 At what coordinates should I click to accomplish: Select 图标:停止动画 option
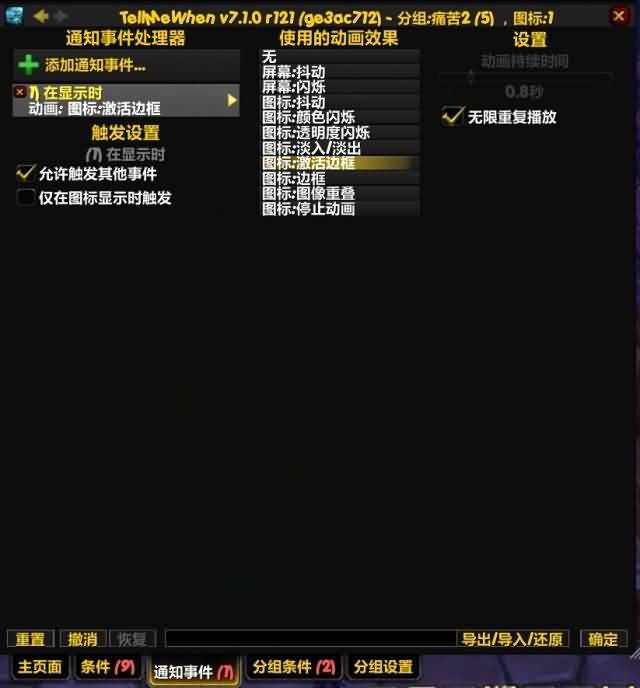[338, 208]
